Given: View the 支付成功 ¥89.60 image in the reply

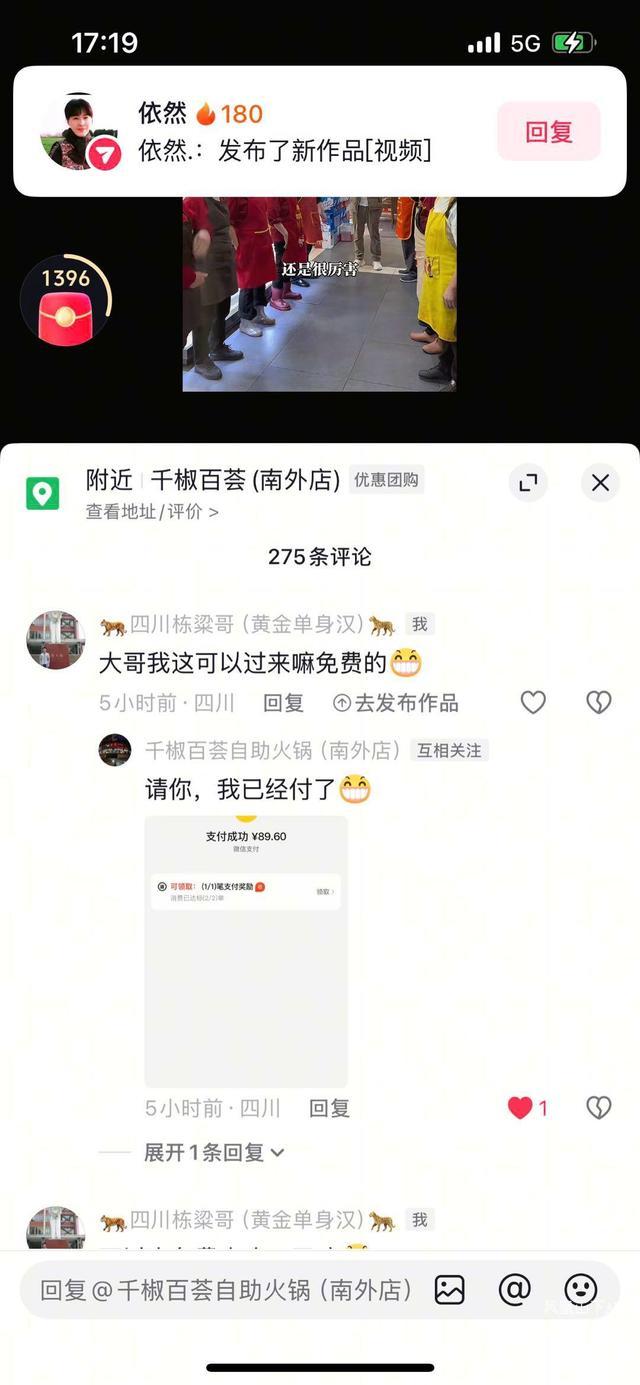Looking at the screenshot, I should [x=246, y=950].
